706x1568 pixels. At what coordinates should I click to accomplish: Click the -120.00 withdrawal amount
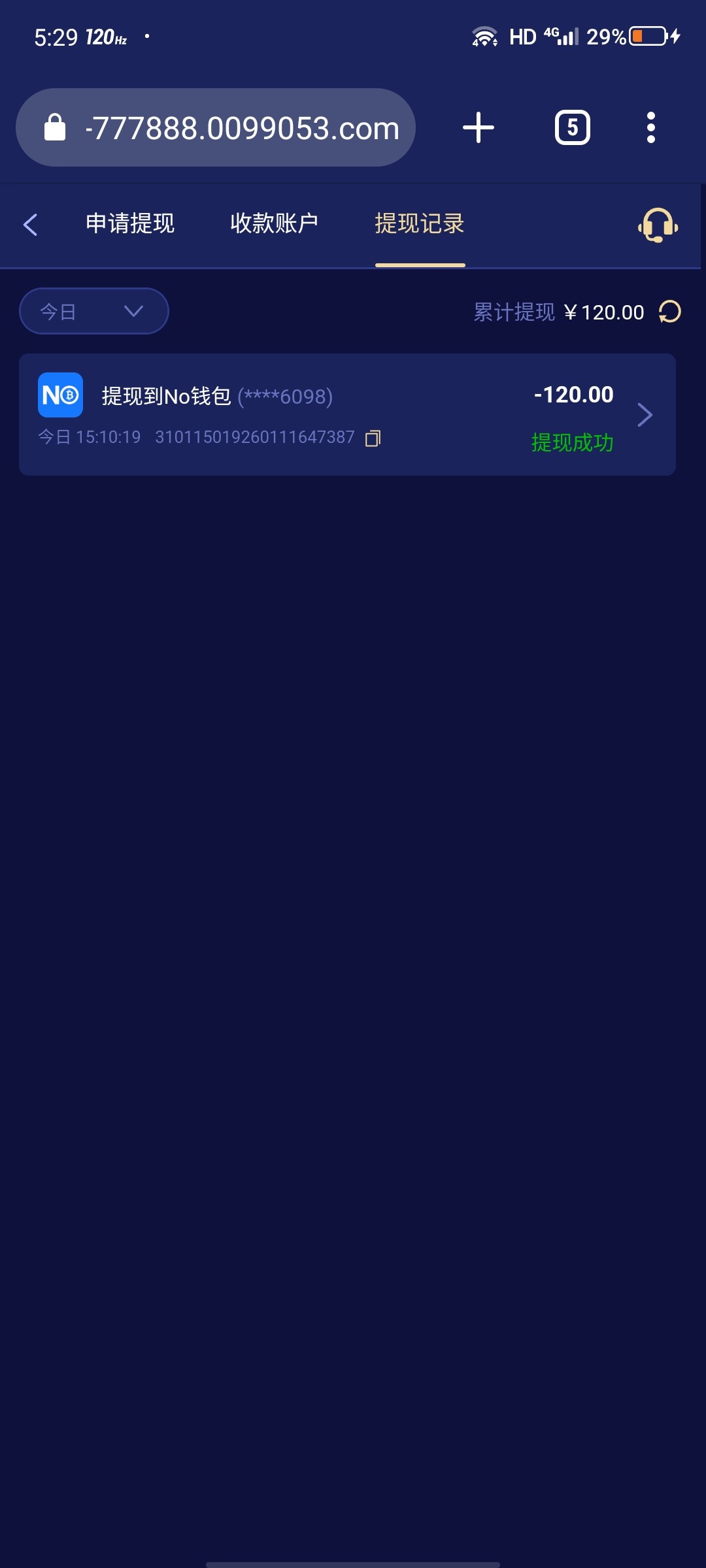[572, 394]
